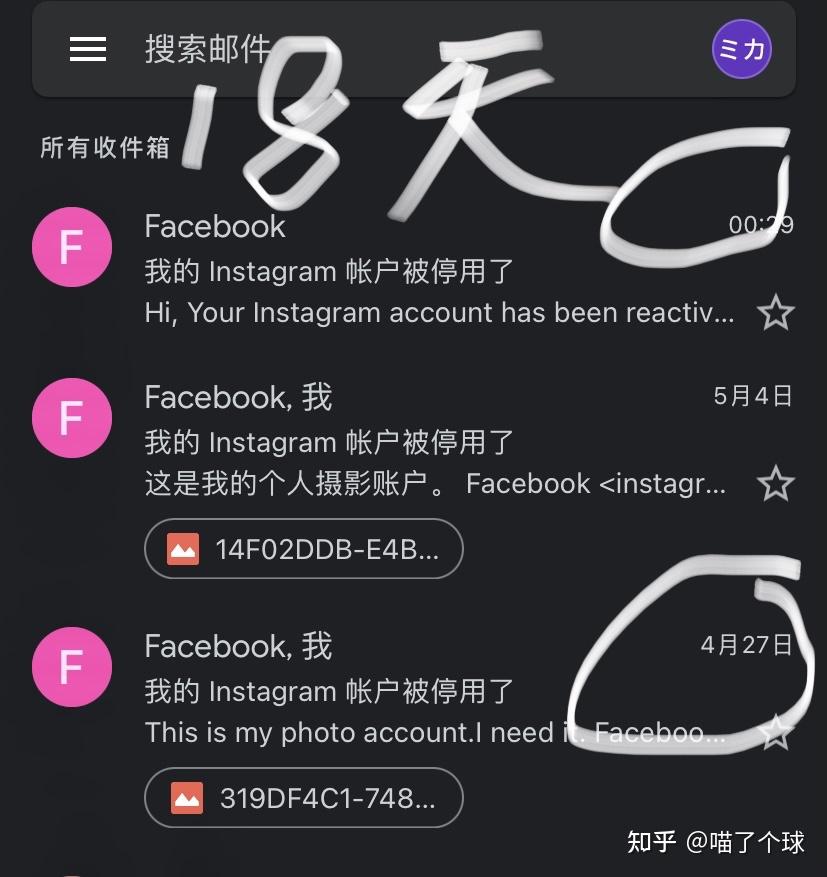Star the Facebook email about account reactivation
This screenshot has width=827, height=877.
[775, 313]
